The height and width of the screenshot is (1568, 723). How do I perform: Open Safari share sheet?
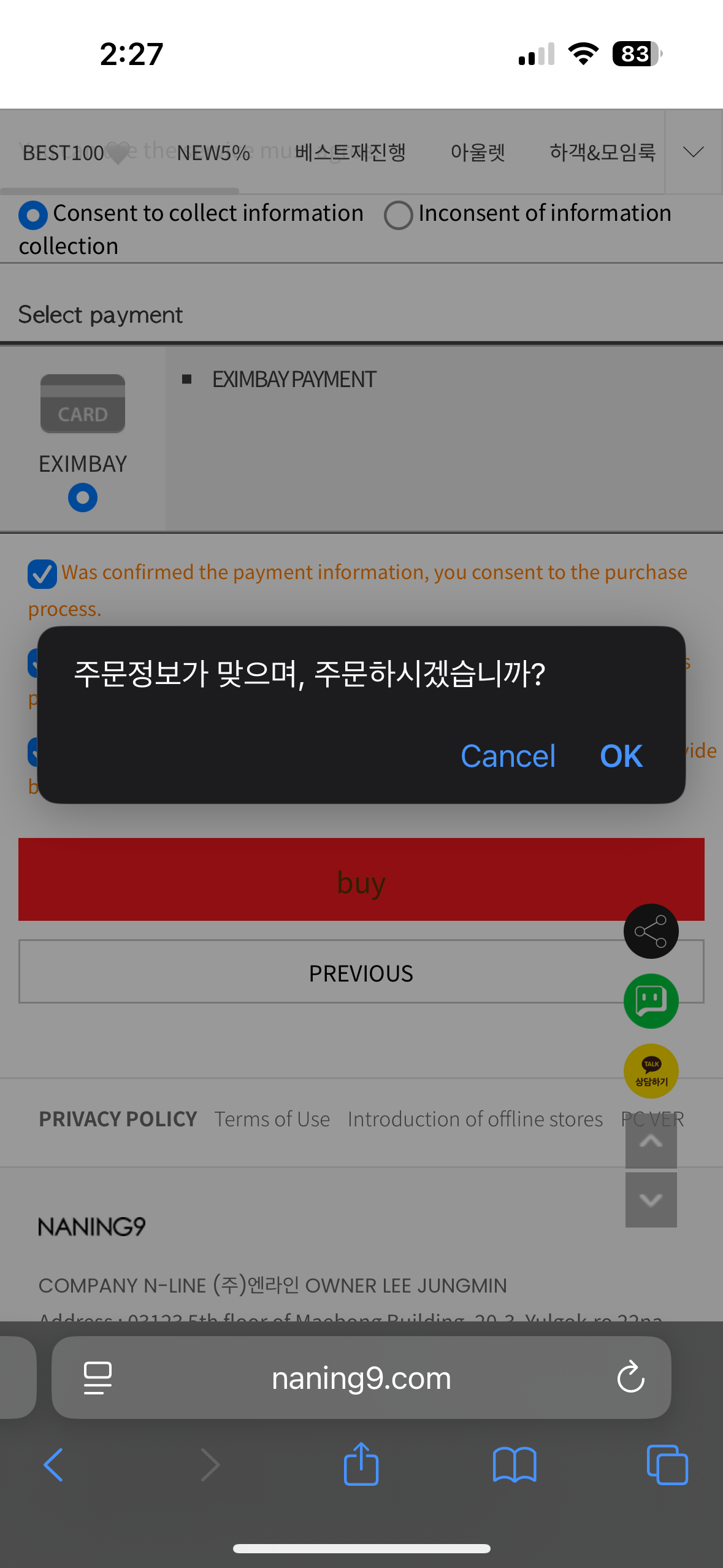(x=361, y=1464)
